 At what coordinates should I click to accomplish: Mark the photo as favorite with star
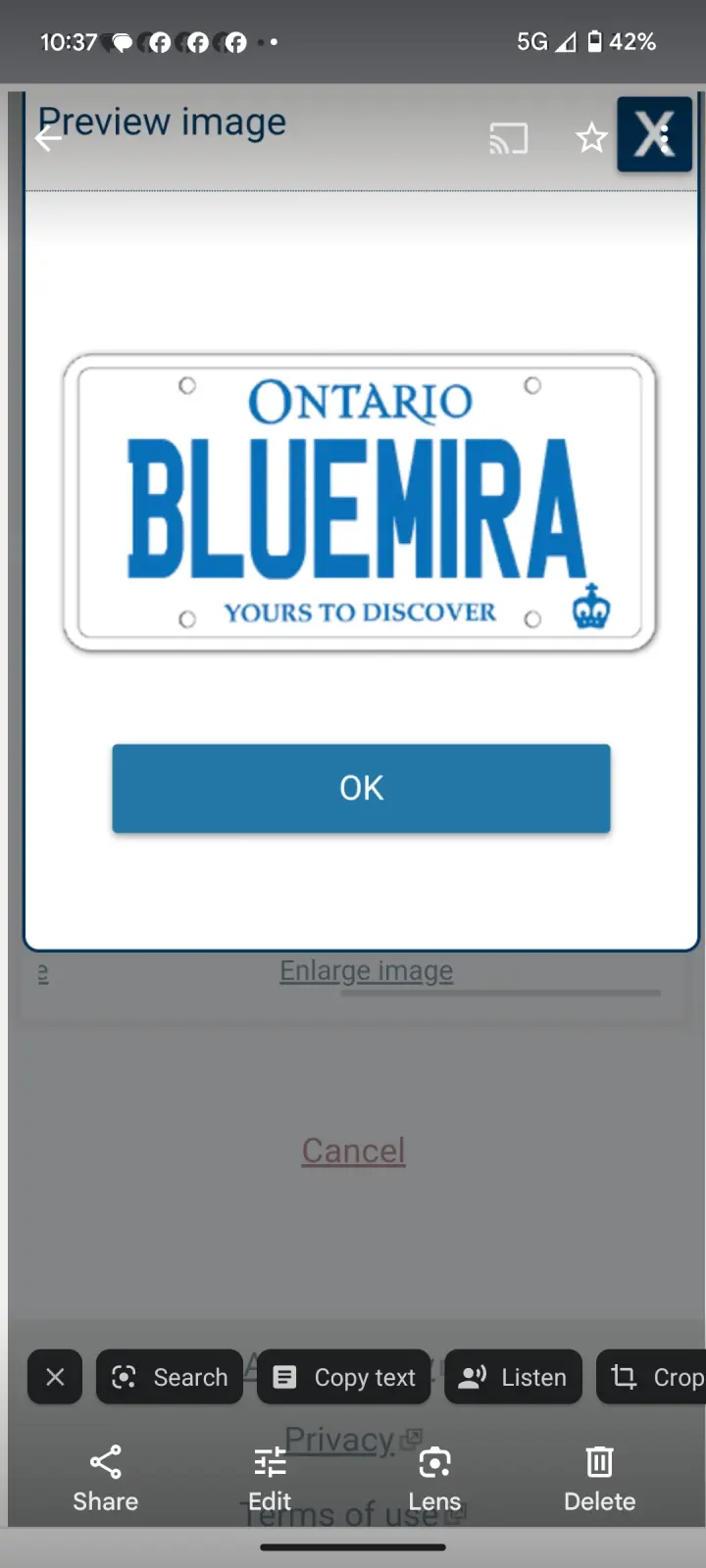pos(590,138)
